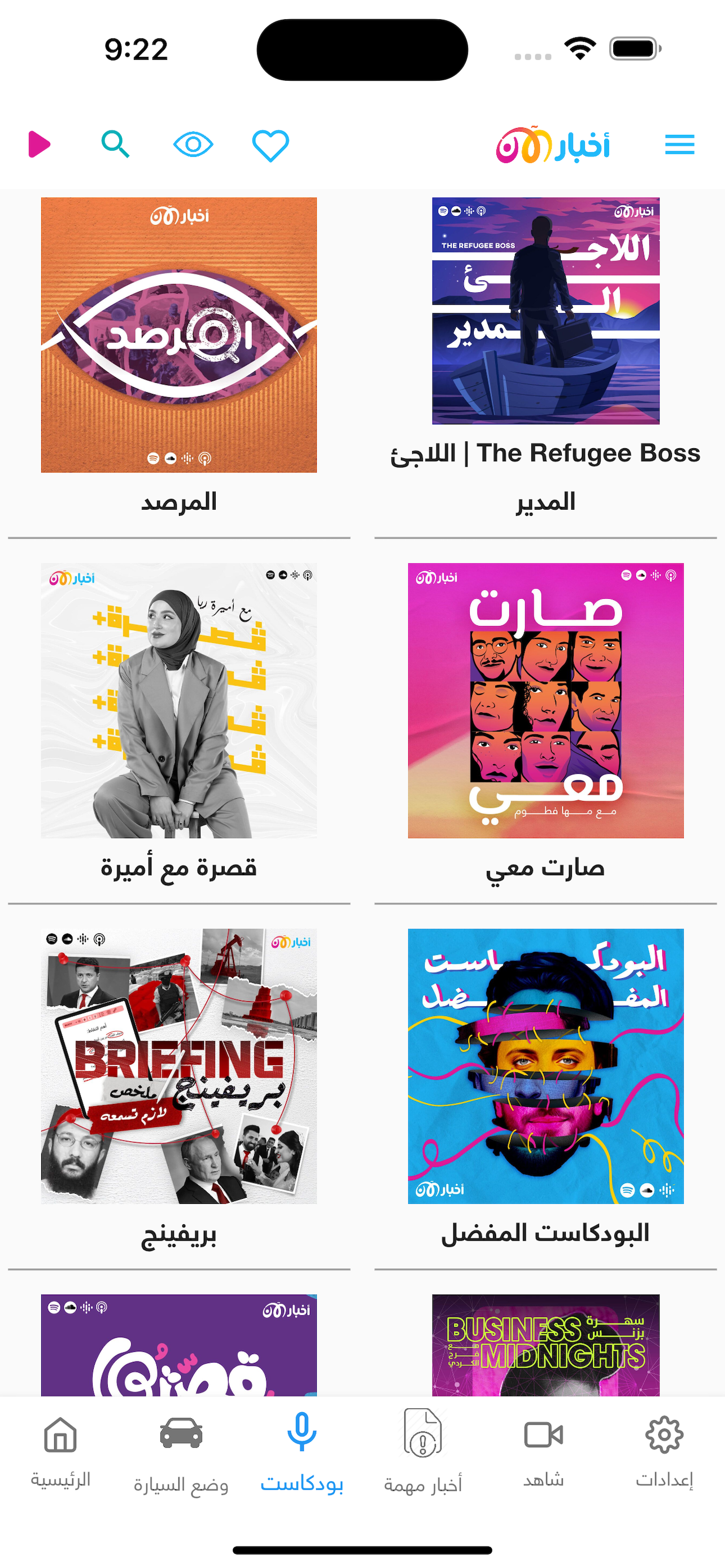Select the بودكاست tab
The height and width of the screenshot is (1568, 725).
302,1452
